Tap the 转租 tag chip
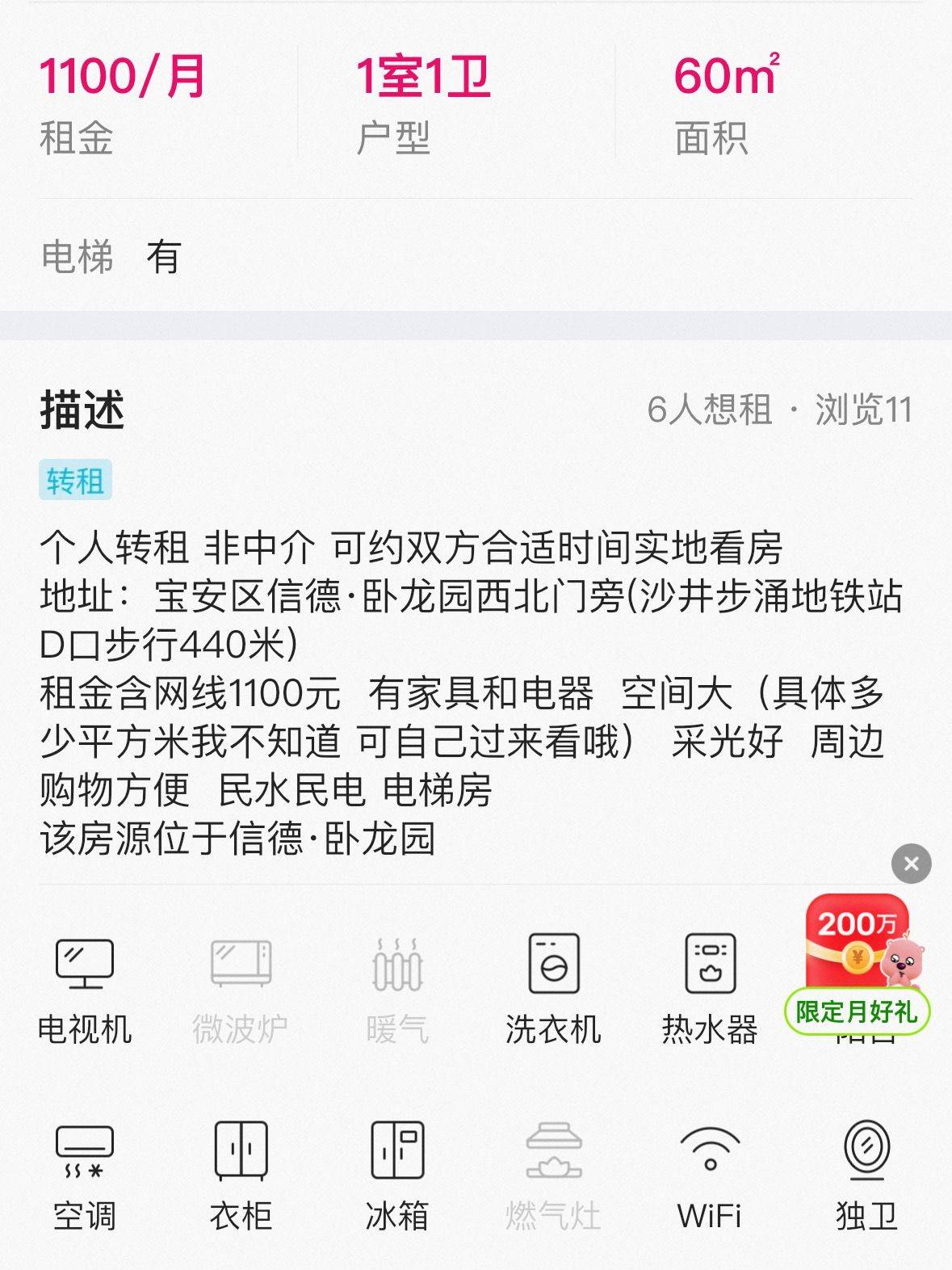 (x=75, y=482)
